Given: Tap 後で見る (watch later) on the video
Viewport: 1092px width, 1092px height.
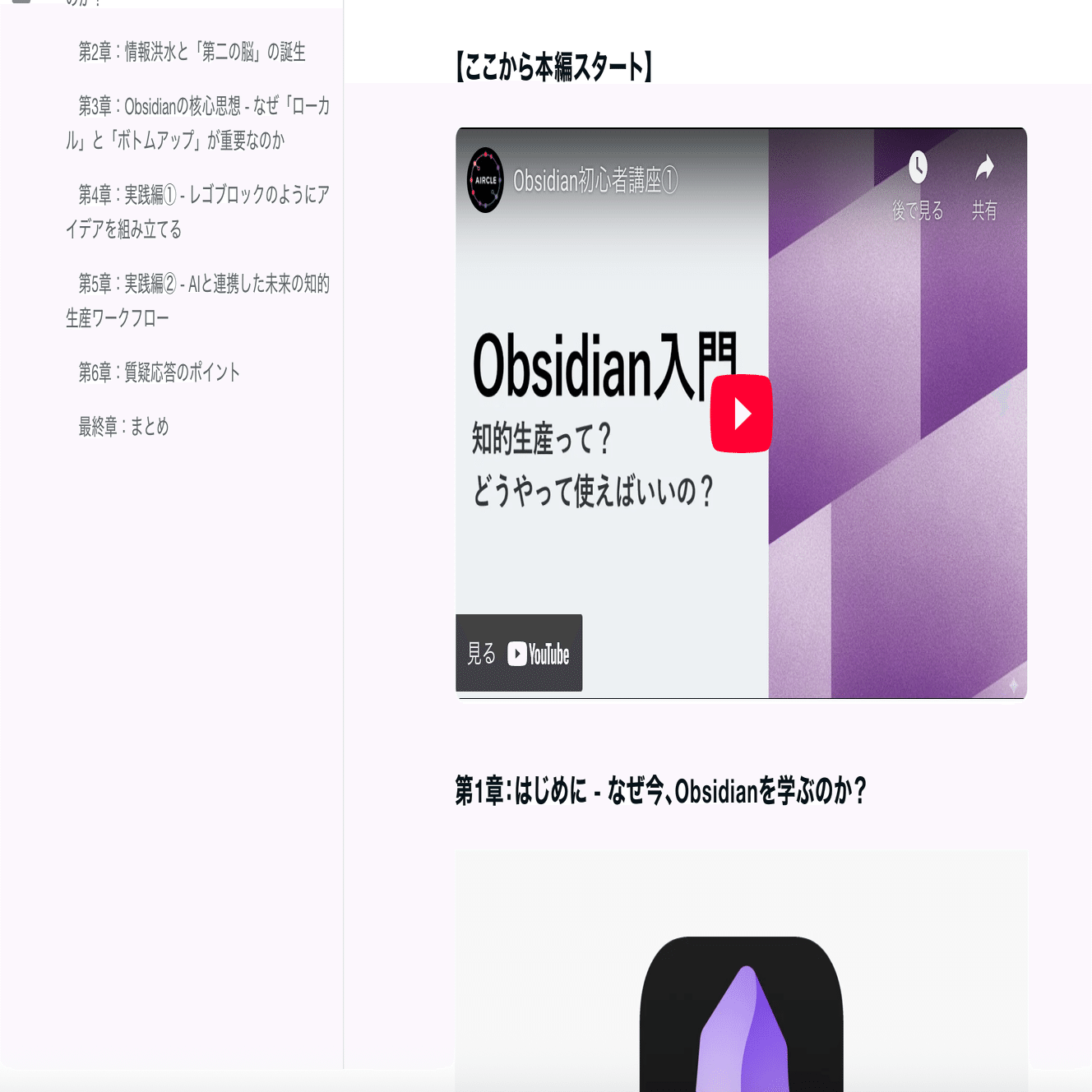Looking at the screenshot, I should point(918,186).
